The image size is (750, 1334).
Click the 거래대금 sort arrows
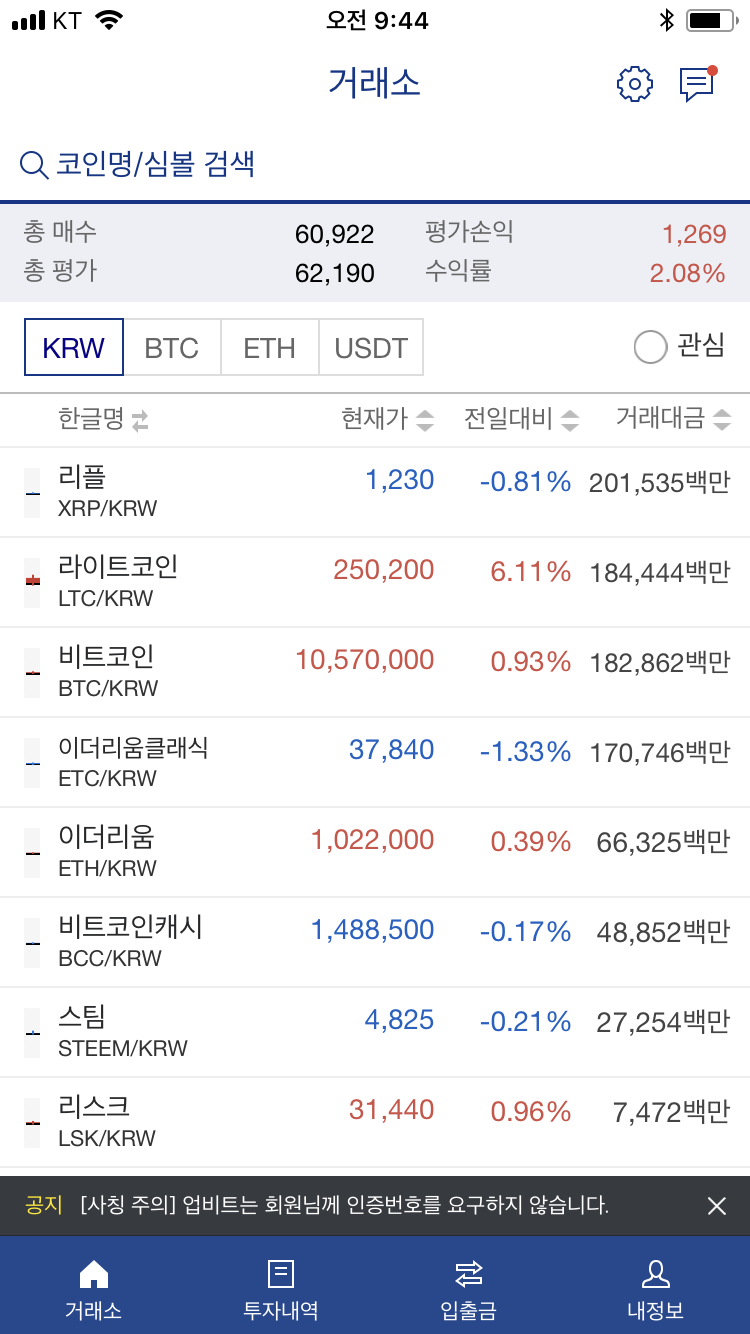pyautogui.click(x=721, y=419)
